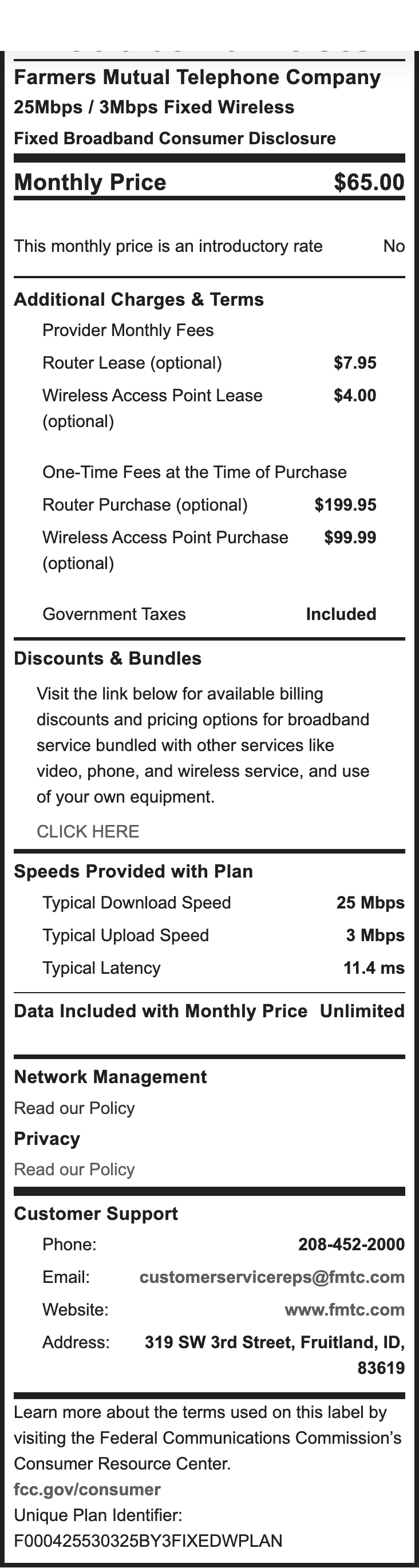Visit the www.fmtc.com website link

pyautogui.click(x=344, y=1310)
